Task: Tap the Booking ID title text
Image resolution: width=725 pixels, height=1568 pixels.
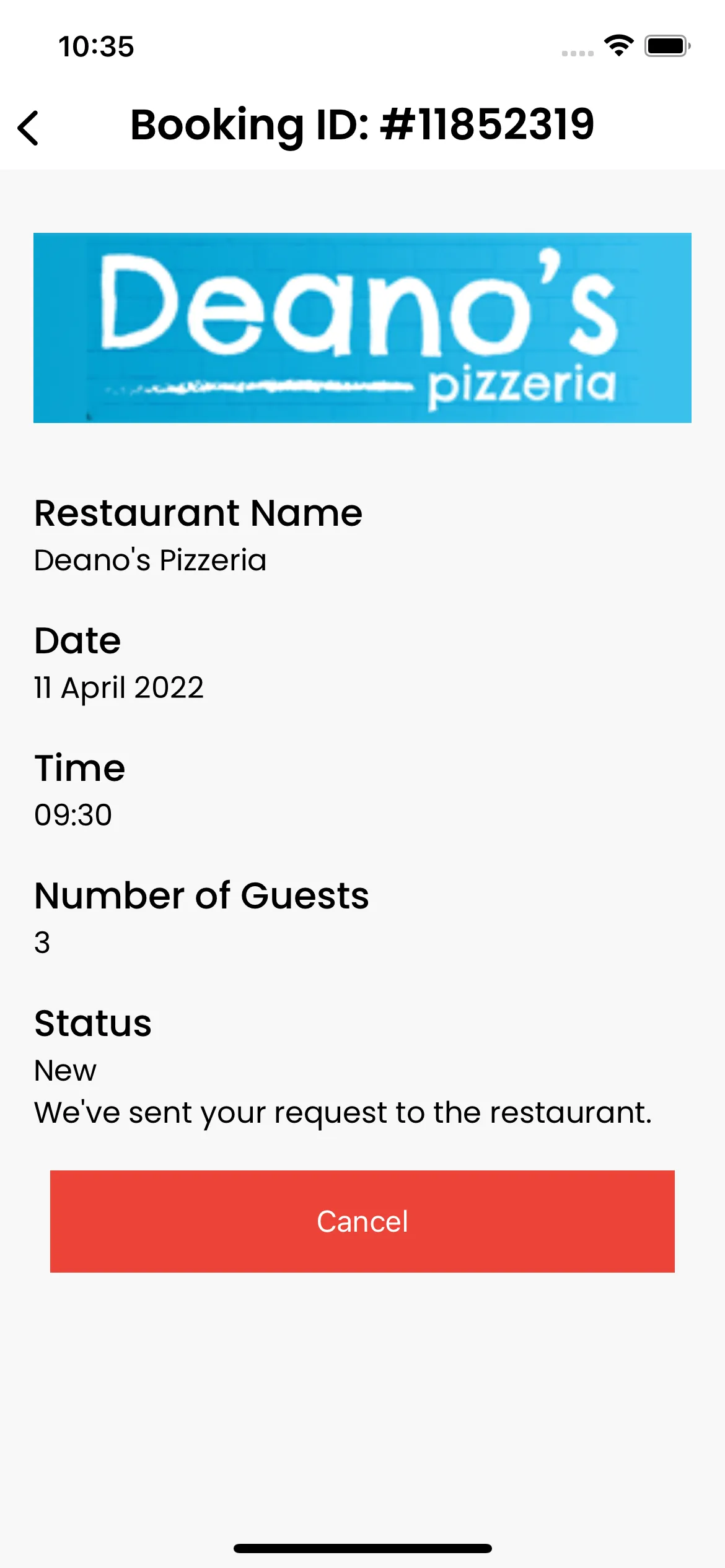Action: click(362, 125)
